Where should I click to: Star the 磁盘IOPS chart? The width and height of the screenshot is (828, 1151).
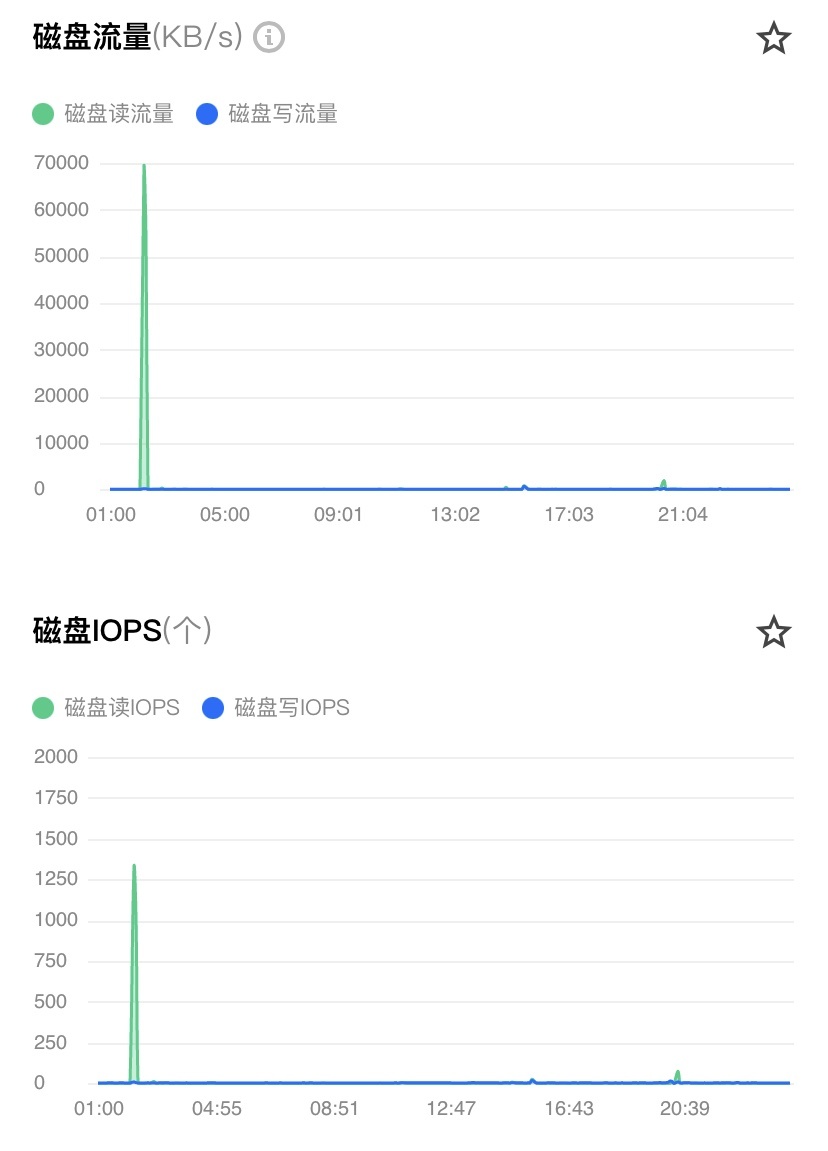point(773,632)
